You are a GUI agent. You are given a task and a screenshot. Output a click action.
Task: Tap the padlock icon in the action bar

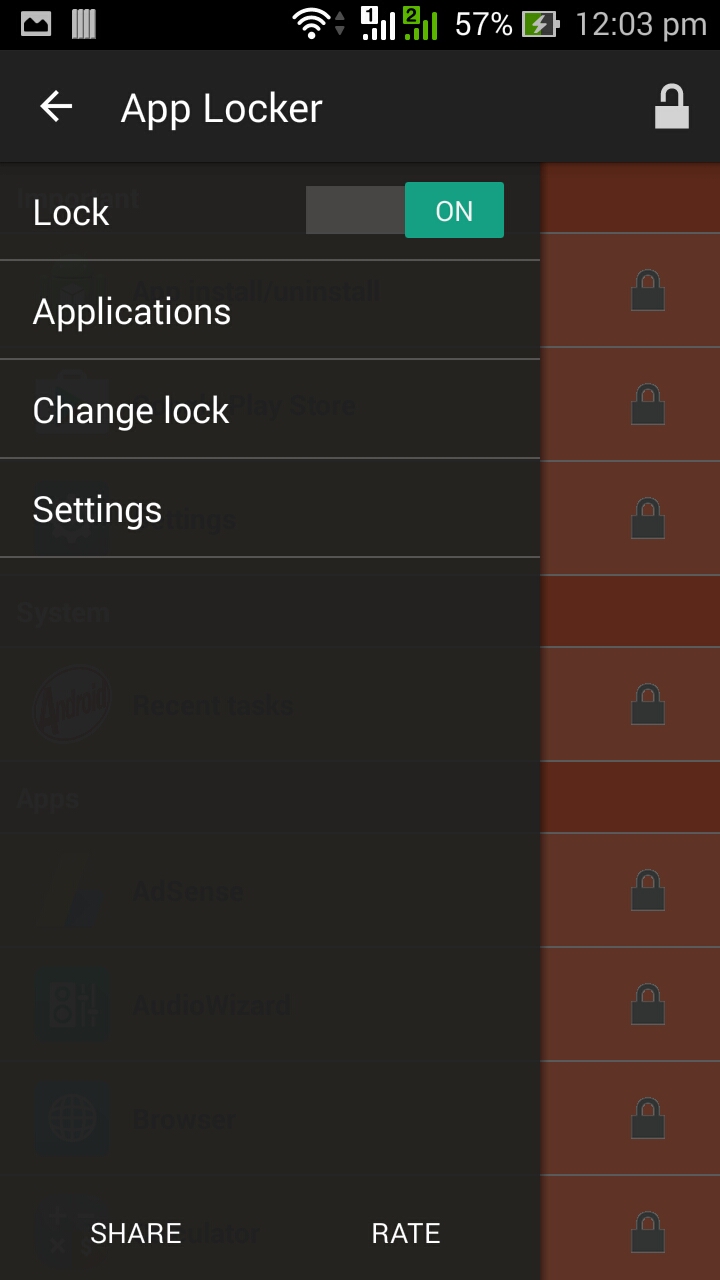point(672,106)
